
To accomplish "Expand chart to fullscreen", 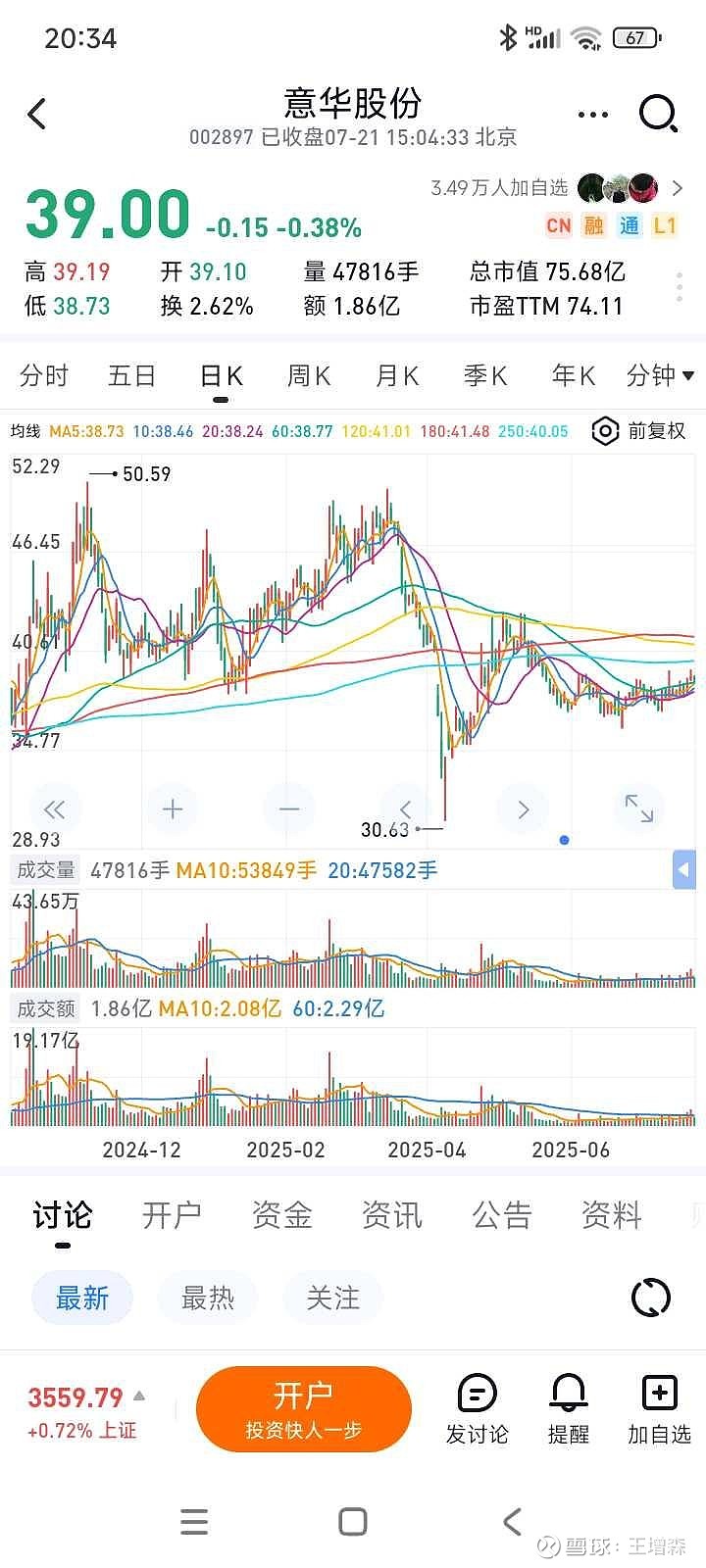I will pos(639,808).
